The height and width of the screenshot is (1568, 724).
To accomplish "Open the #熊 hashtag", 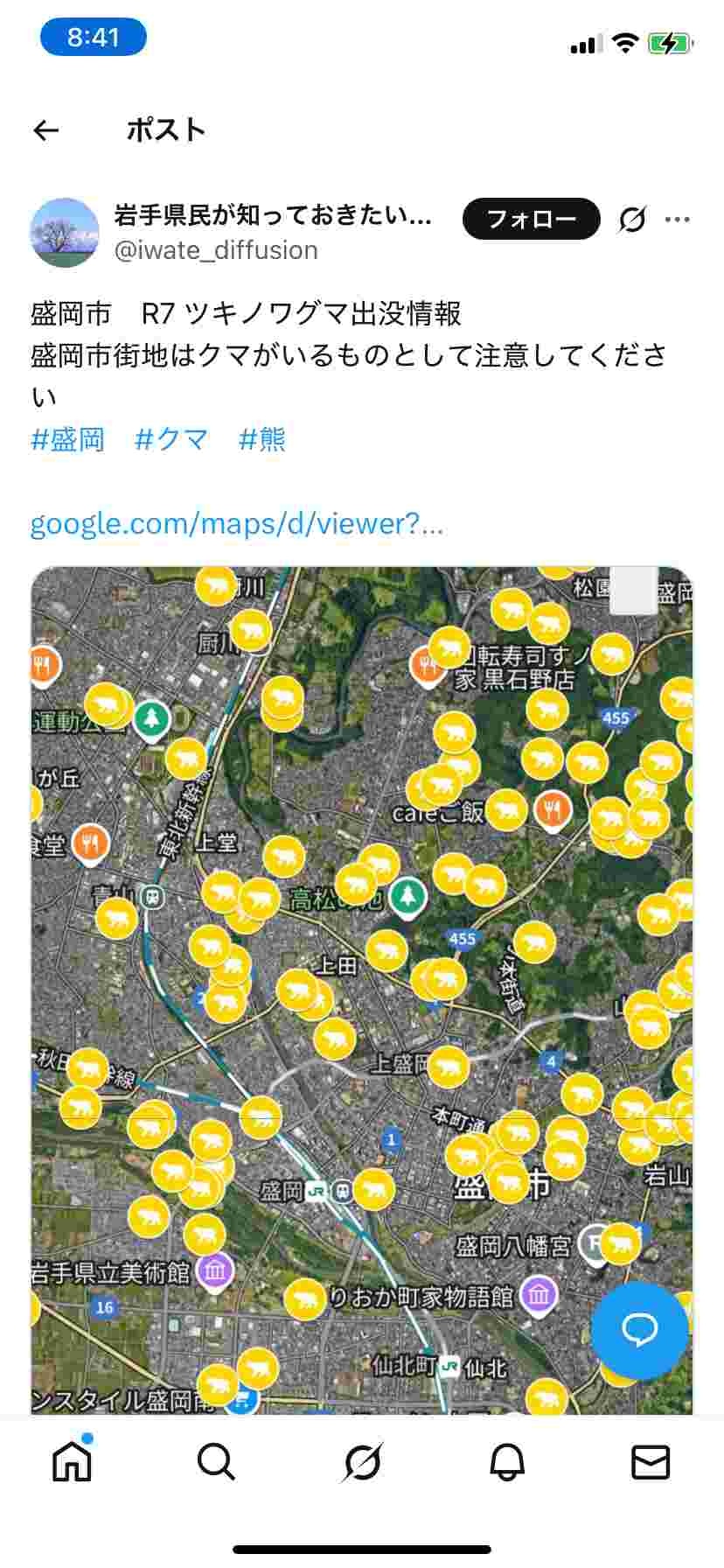I will pyautogui.click(x=262, y=438).
